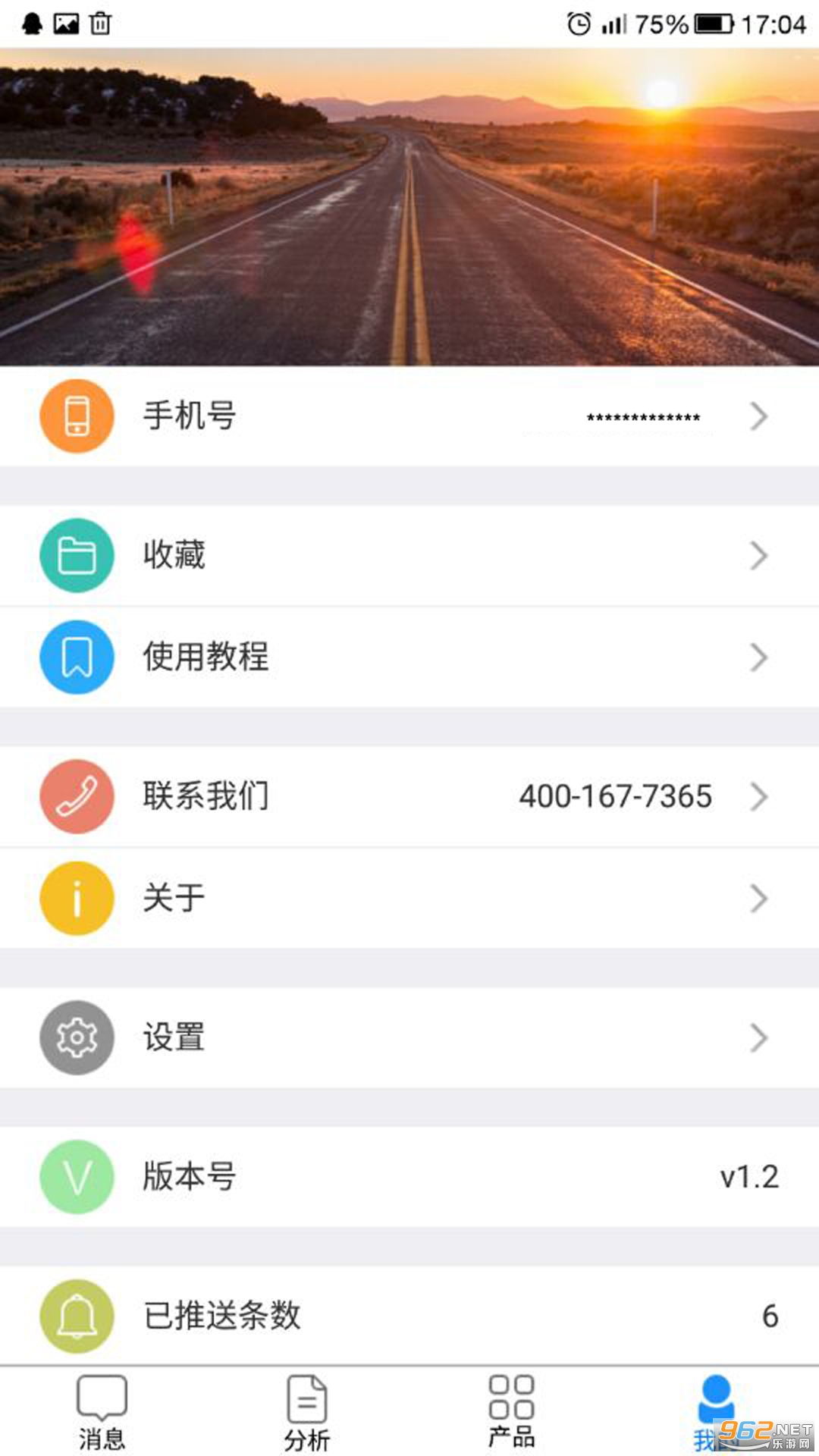Open the 手机号 phone number row
Screen dimensions: 819x1456
409,416
